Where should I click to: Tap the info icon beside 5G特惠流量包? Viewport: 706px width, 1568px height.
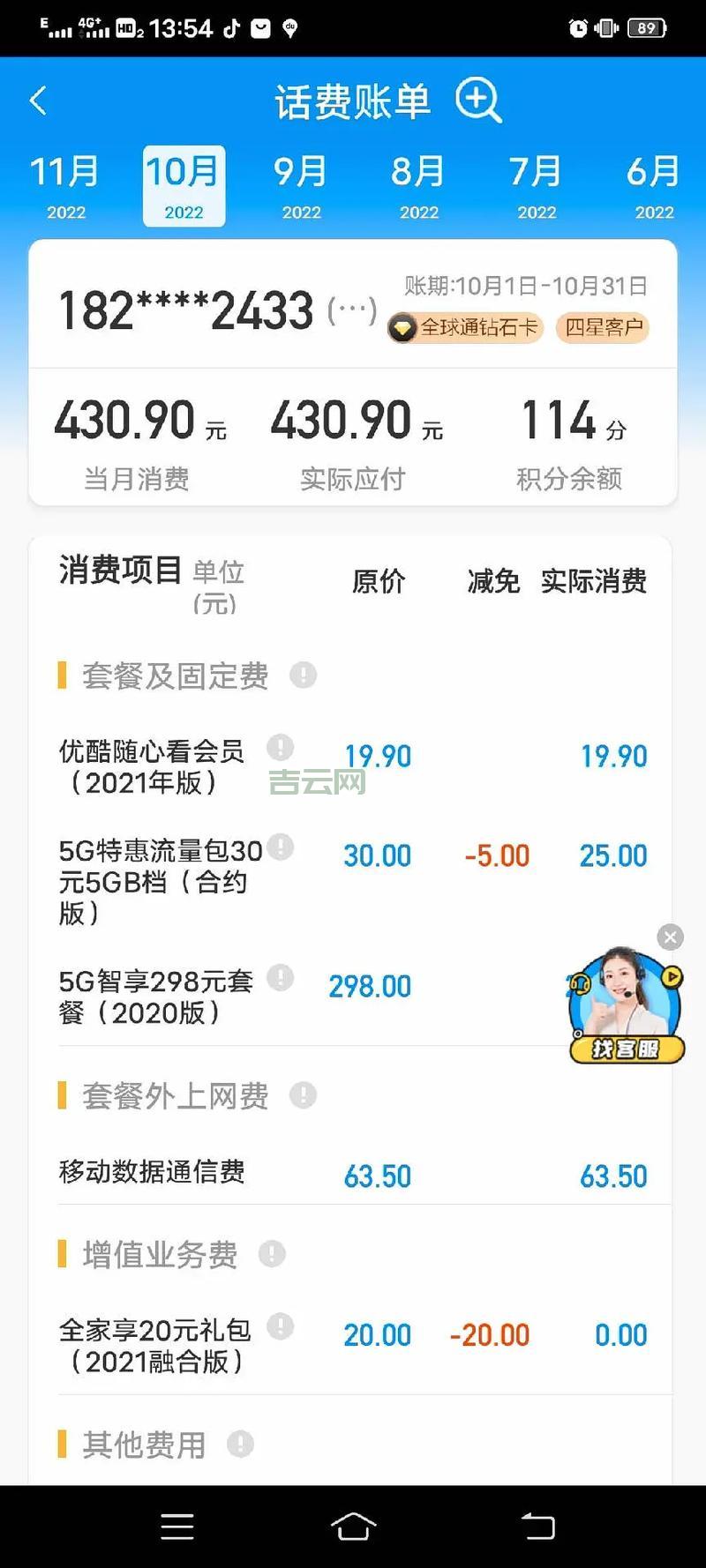pos(281,847)
